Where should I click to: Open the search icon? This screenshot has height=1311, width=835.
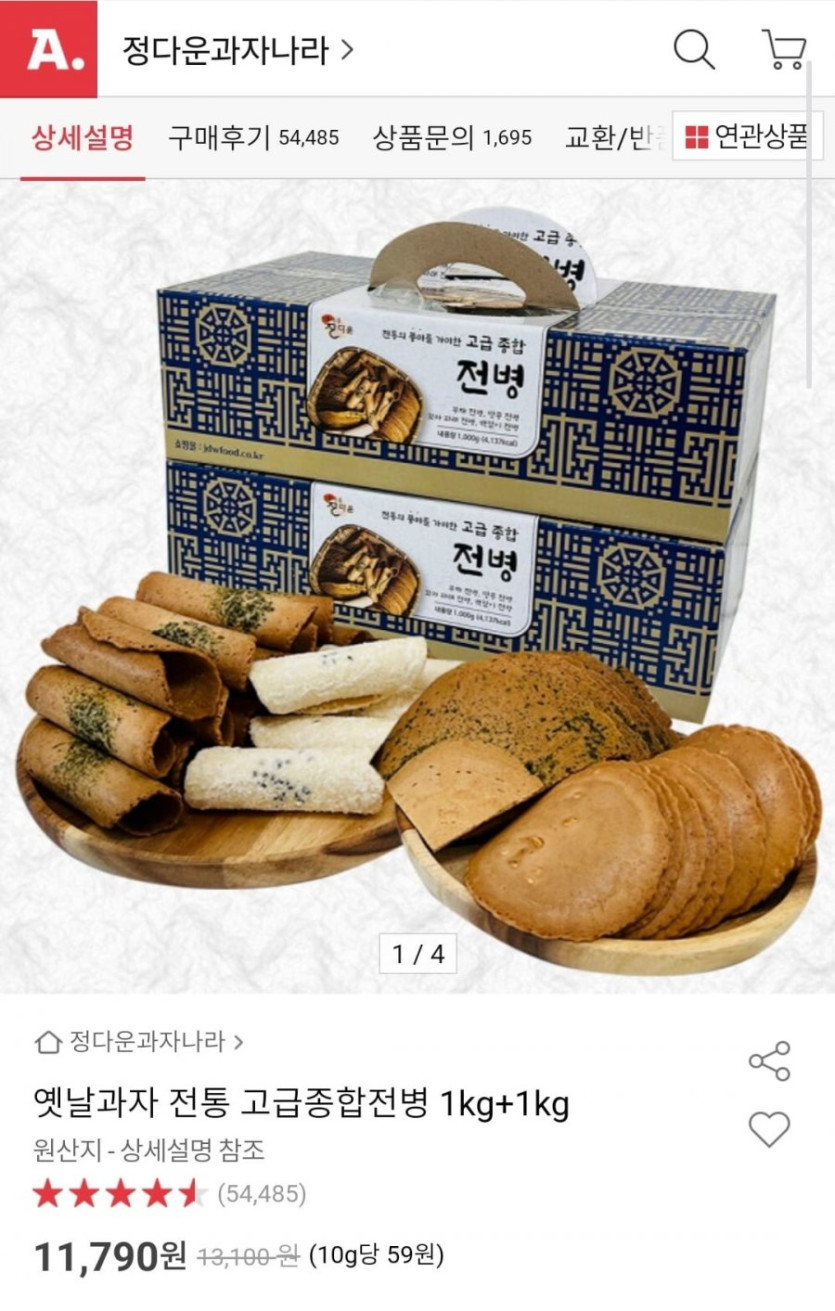coord(693,49)
